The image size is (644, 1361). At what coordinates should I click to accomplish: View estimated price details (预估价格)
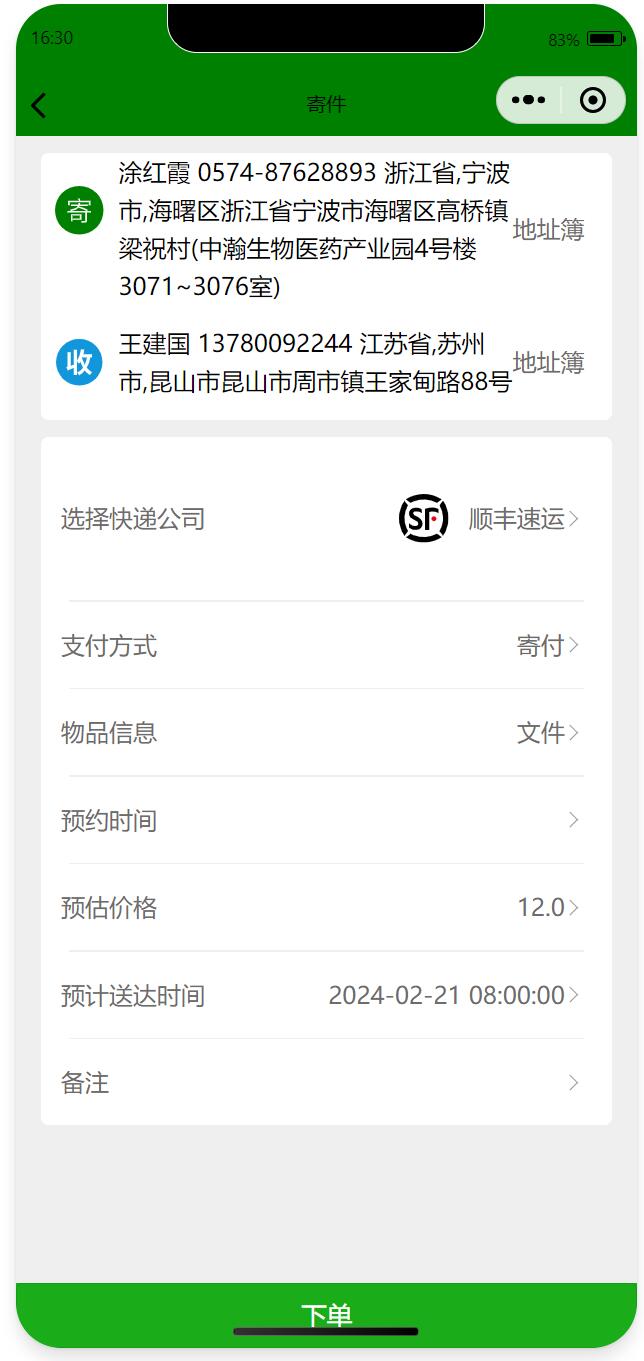coord(325,908)
